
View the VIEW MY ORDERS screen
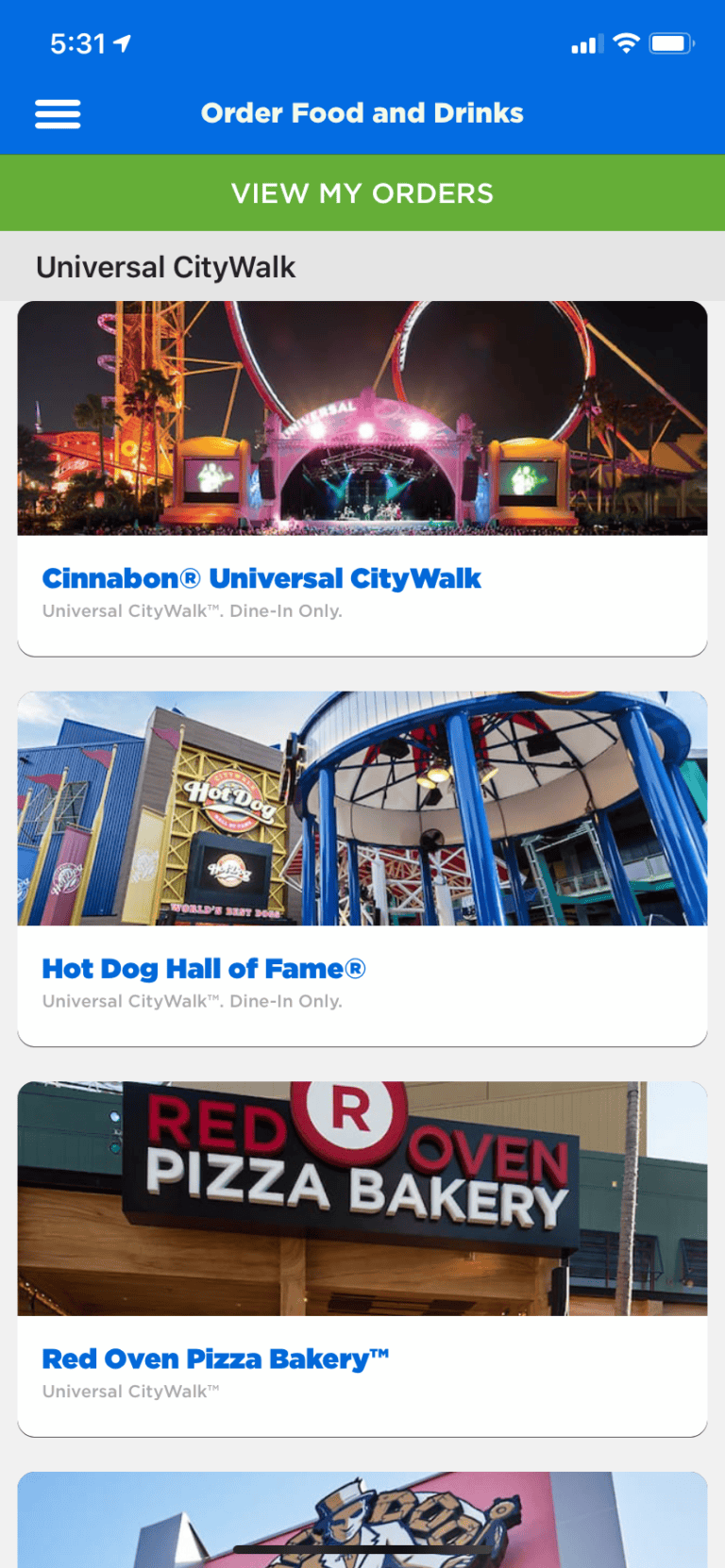362,193
